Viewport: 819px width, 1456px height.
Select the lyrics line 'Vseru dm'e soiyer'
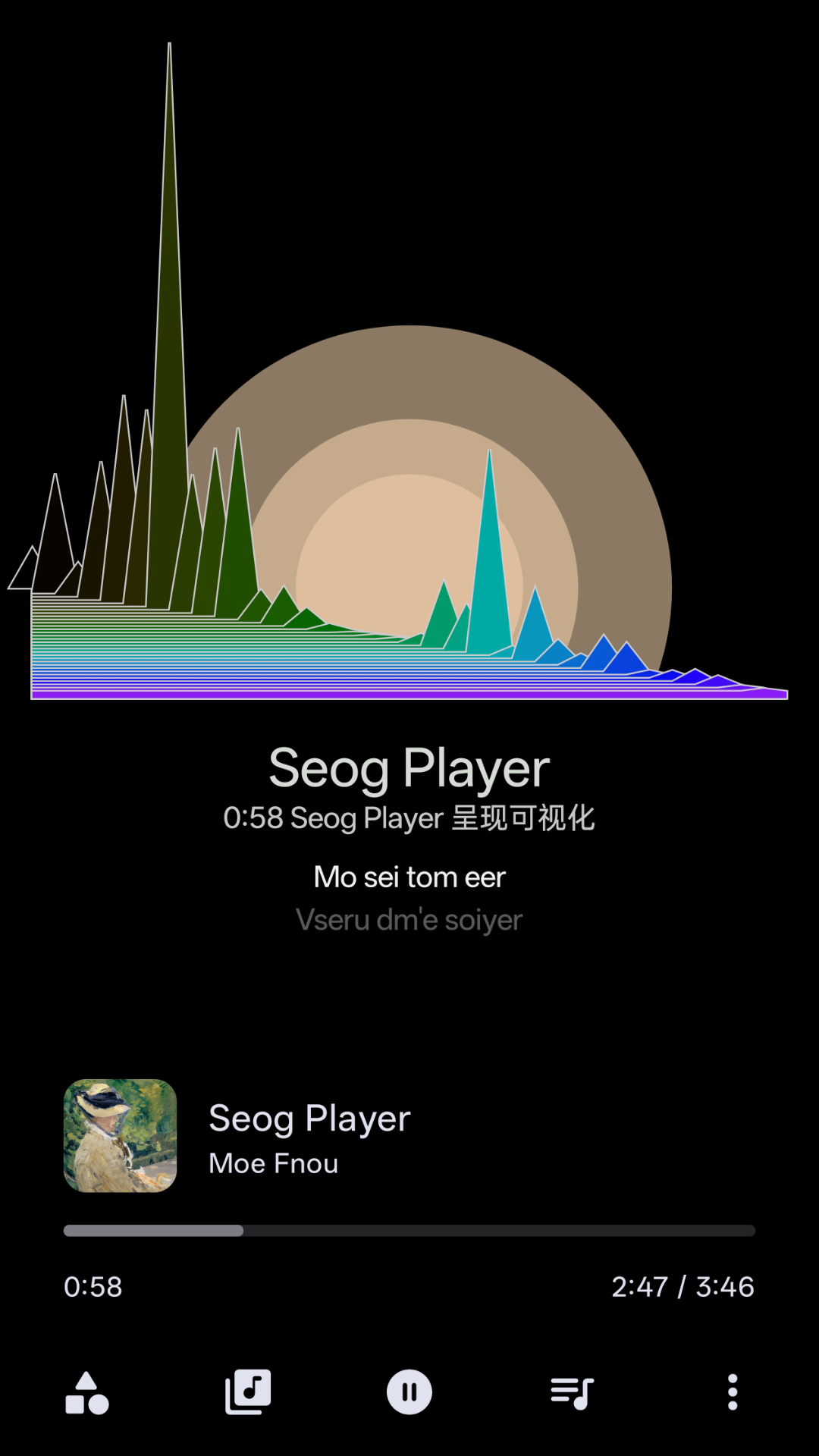[409, 919]
